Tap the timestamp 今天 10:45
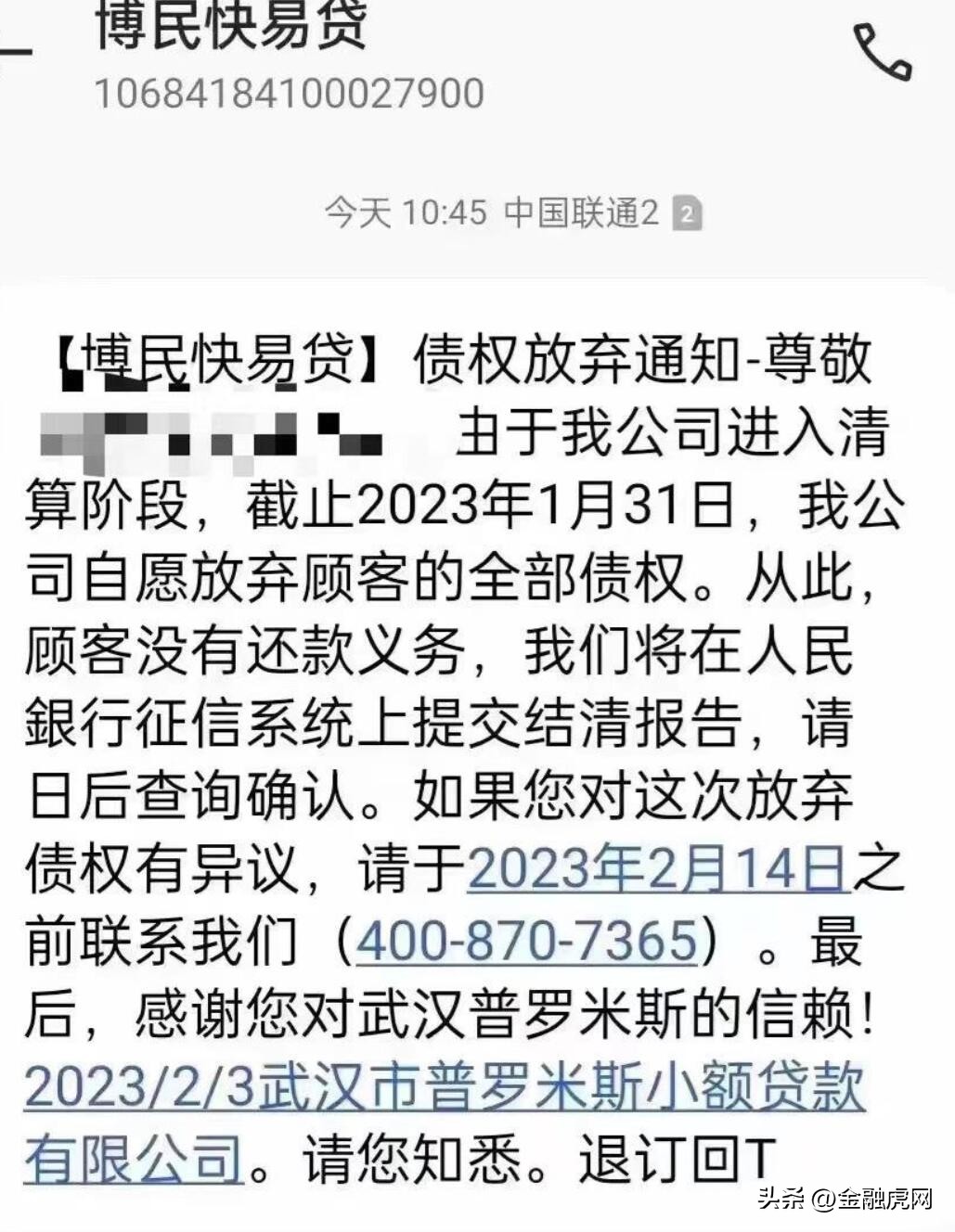This screenshot has height=1232, width=955. tap(404, 212)
